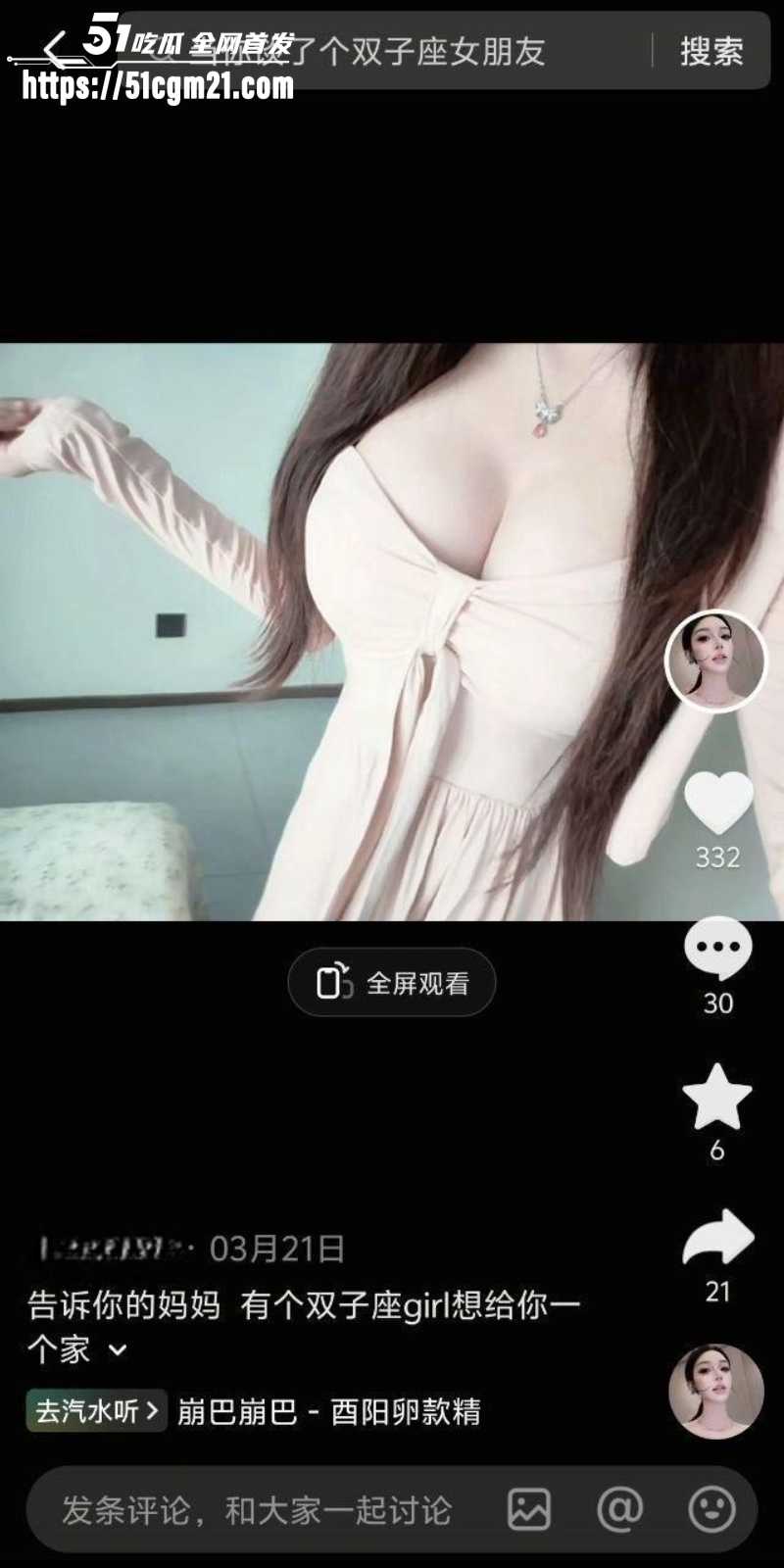Like this video with the heart icon
Screen dimensions: 784x1568
[717, 804]
